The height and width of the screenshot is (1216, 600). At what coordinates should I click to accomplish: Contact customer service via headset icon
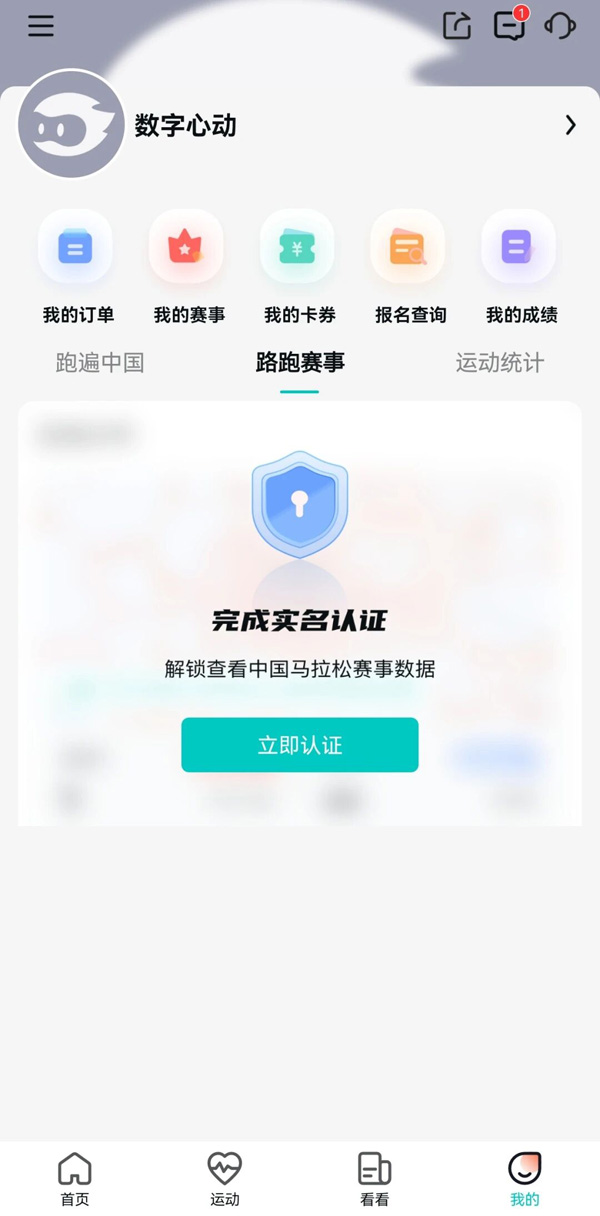coord(560,26)
